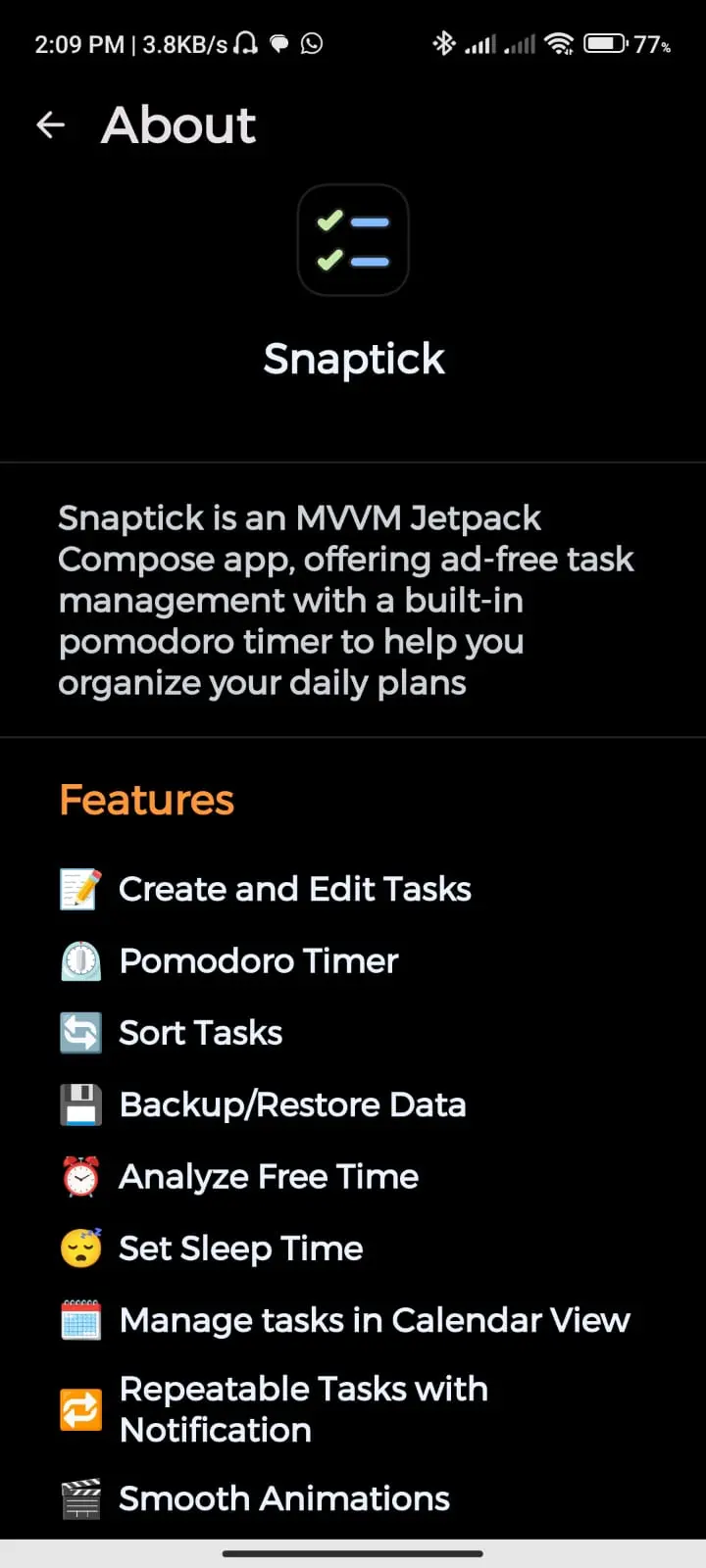Click the Snaptick app name text
Image resolution: width=706 pixels, height=1568 pixels.
[x=353, y=359]
